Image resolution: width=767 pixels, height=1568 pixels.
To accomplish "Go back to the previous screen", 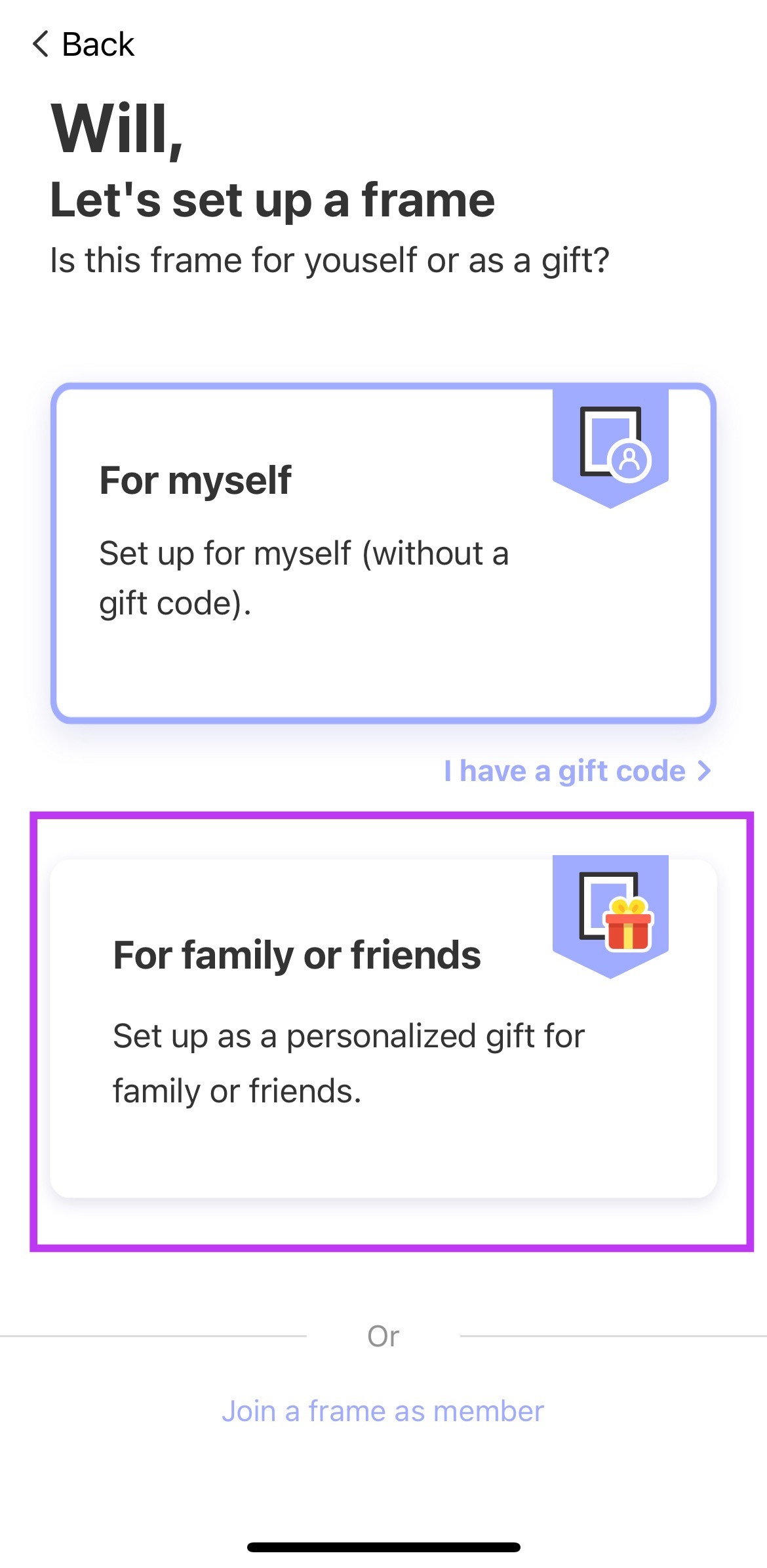I will coord(83,45).
